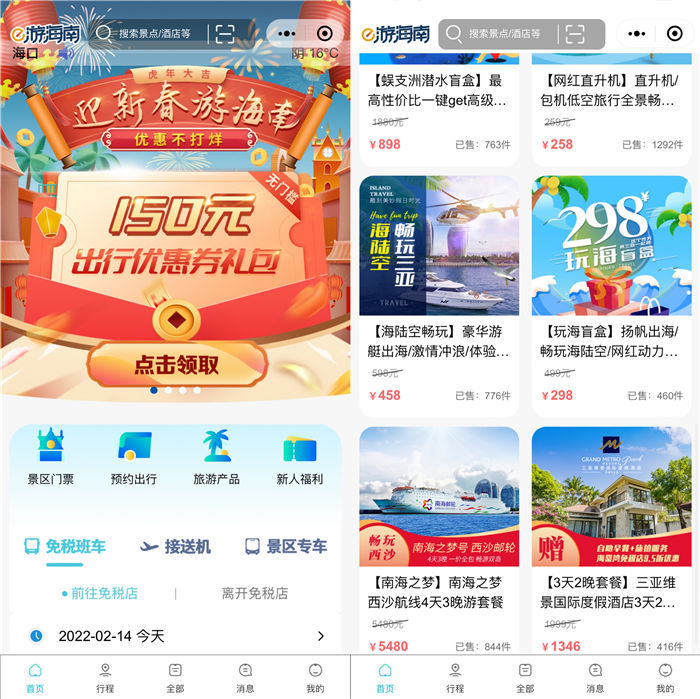700x699 pixels.
Task: Open the 3天2晚套餐 hotel product card
Action: tap(611, 540)
